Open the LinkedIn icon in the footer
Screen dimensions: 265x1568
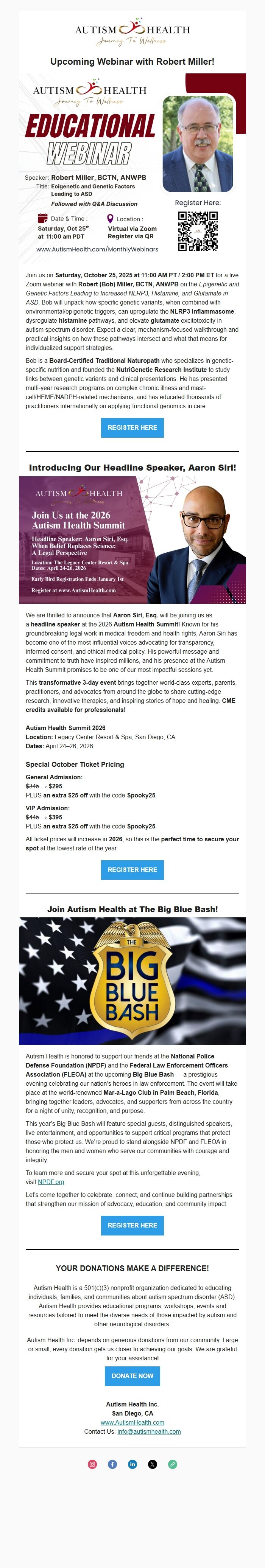(132, 1464)
